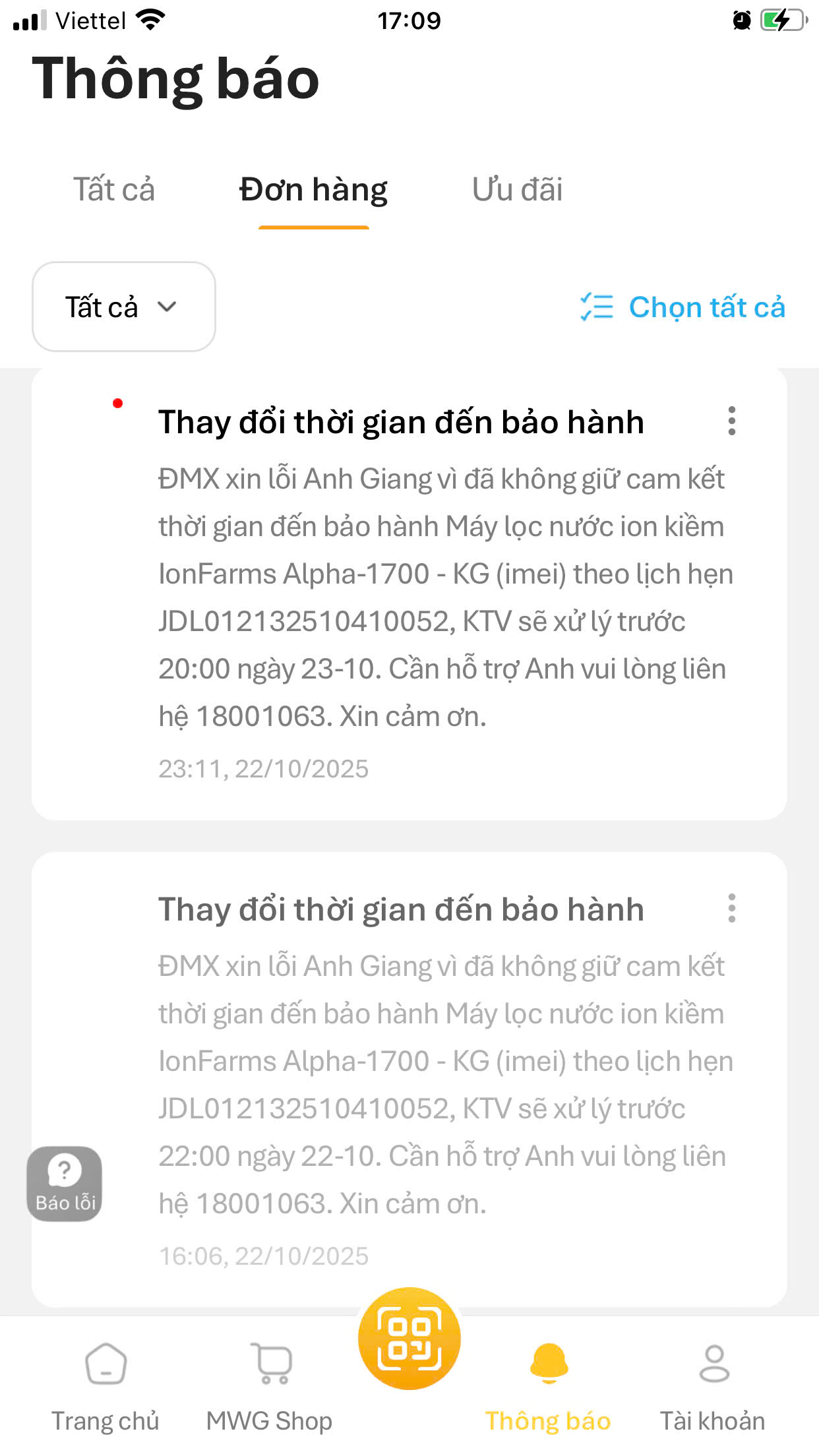Screen dimensions: 819x1456
Task: Open options menu for the 23:11 notification
Action: [x=731, y=421]
